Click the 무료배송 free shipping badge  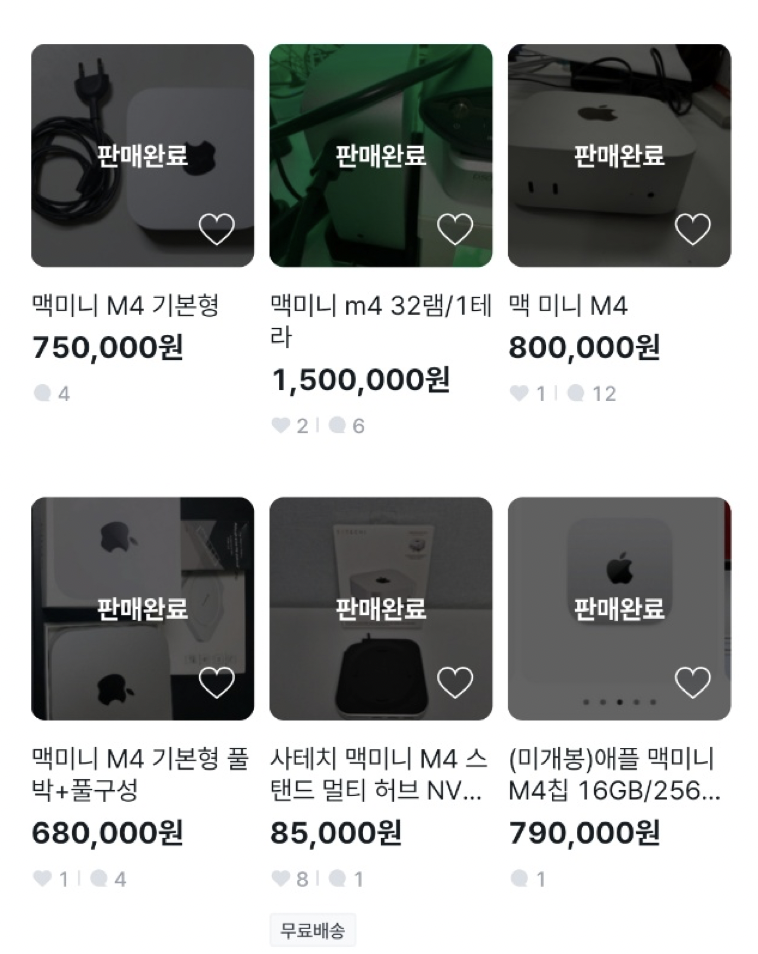click(312, 928)
